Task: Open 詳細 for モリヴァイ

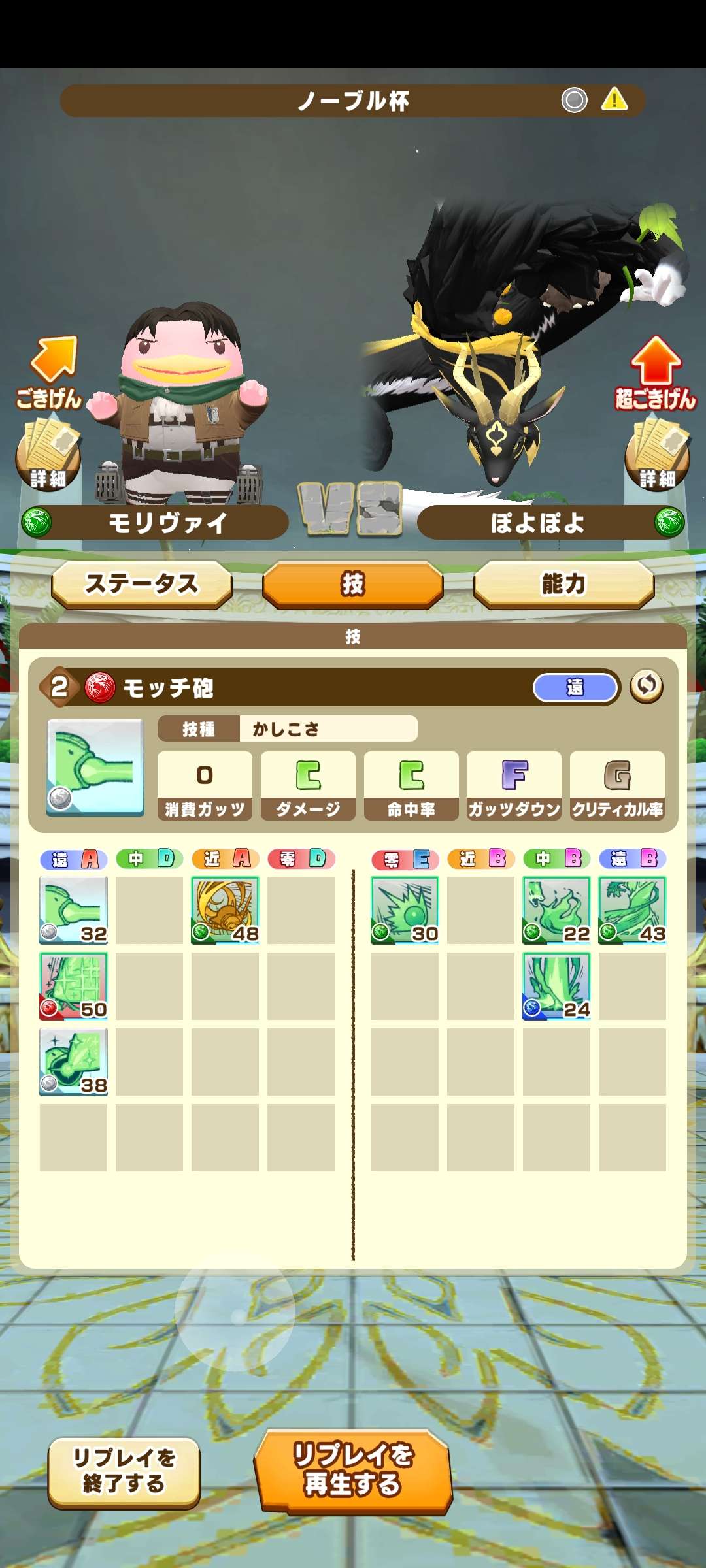Action: 48,455
